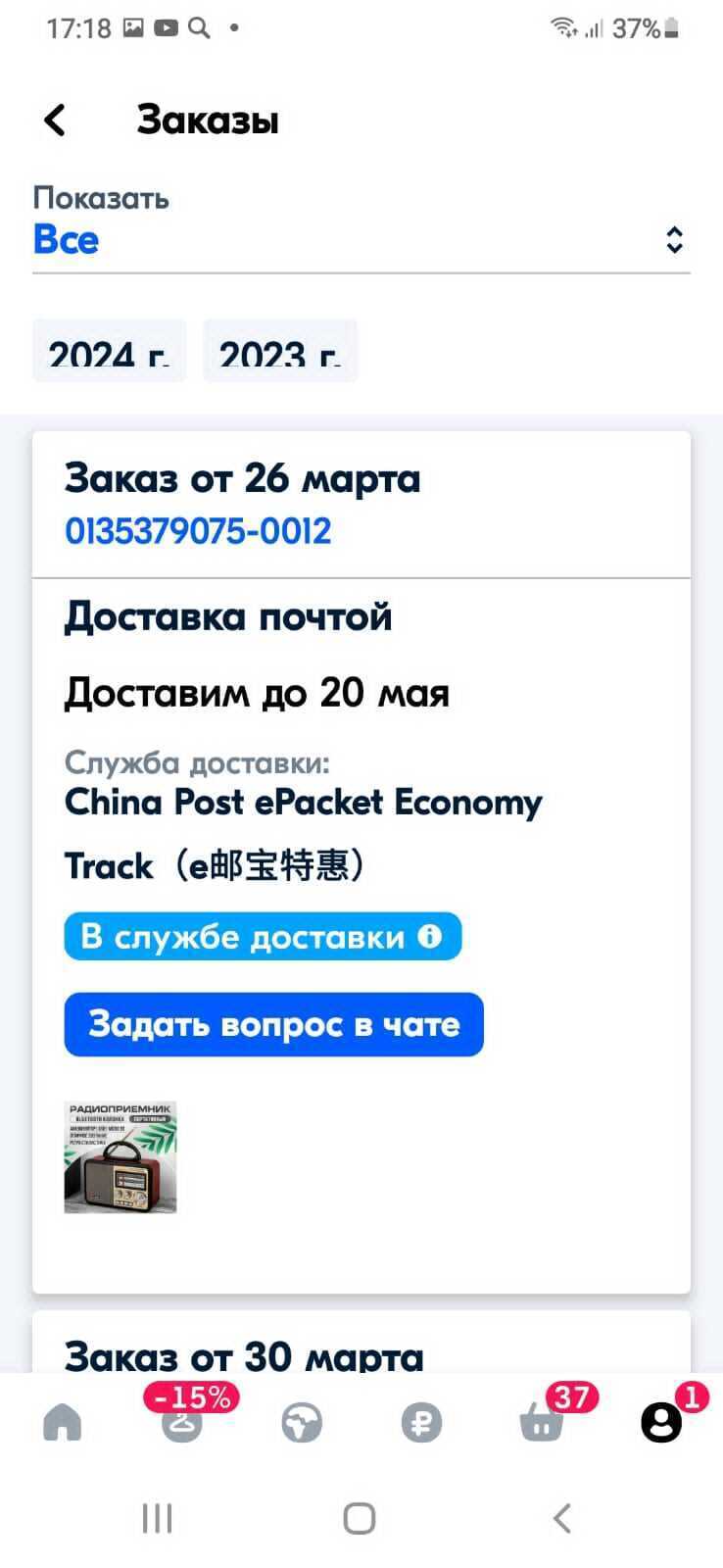Switch to the home tab
Screen dimensions: 723x1568
click(63, 1422)
